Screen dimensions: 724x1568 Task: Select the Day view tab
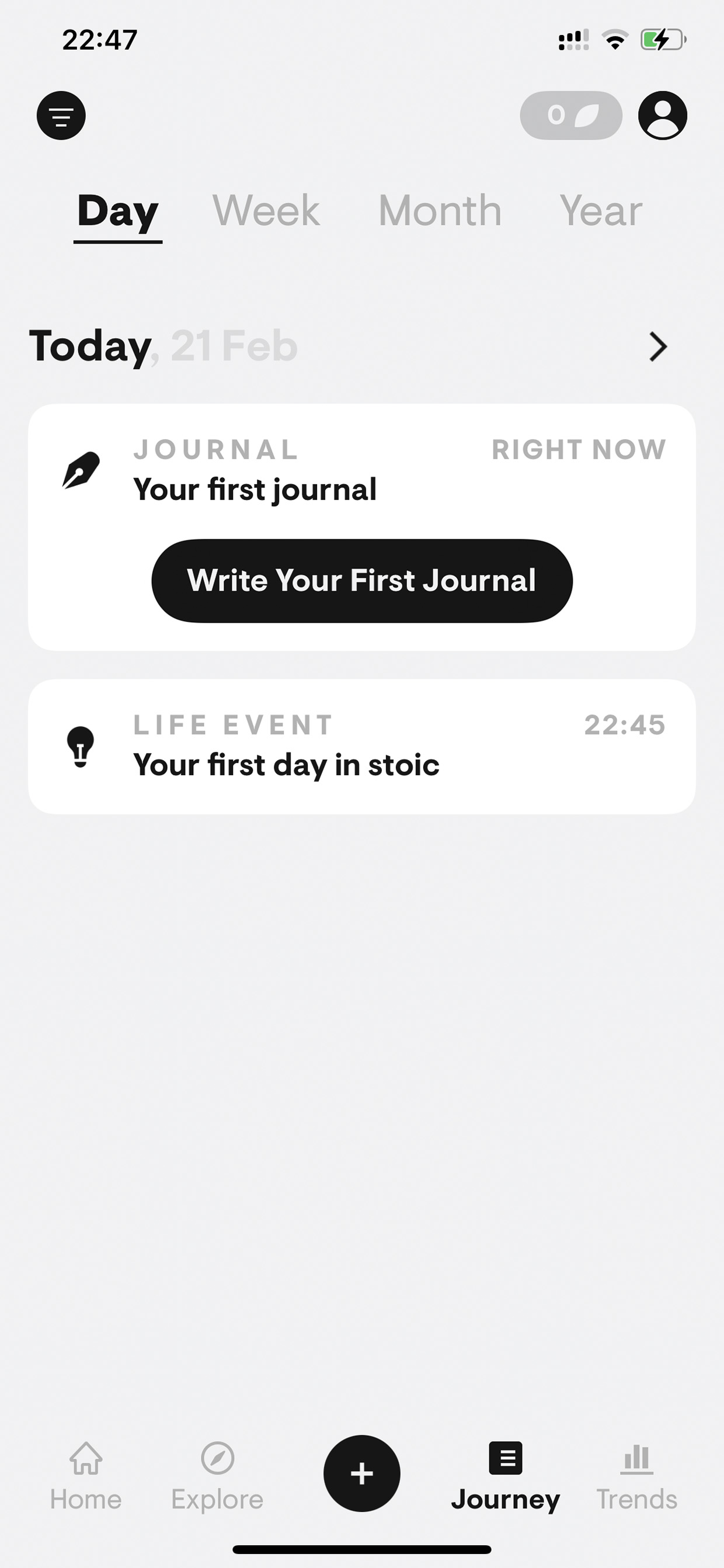click(118, 213)
